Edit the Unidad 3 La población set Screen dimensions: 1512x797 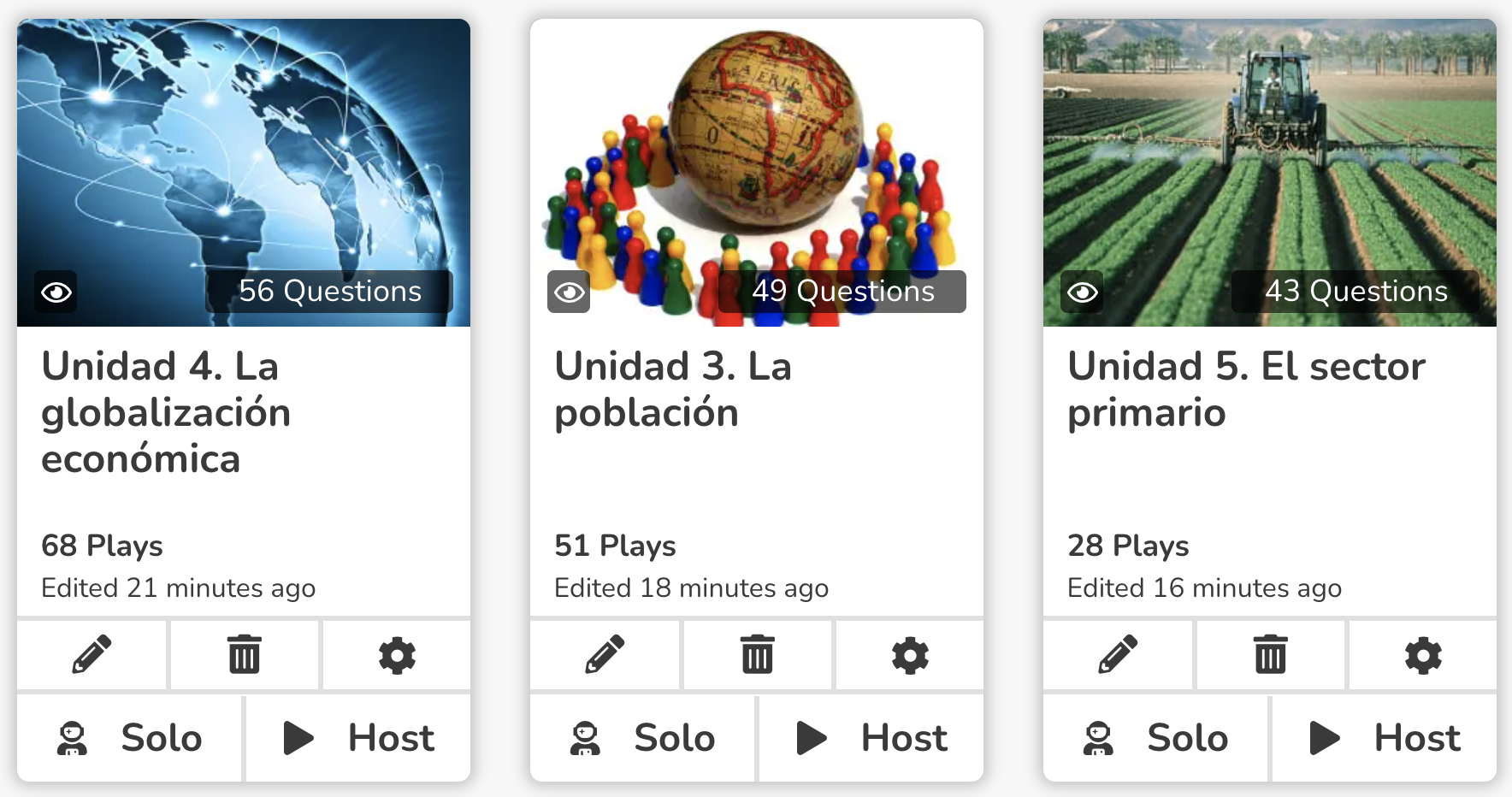click(x=605, y=655)
